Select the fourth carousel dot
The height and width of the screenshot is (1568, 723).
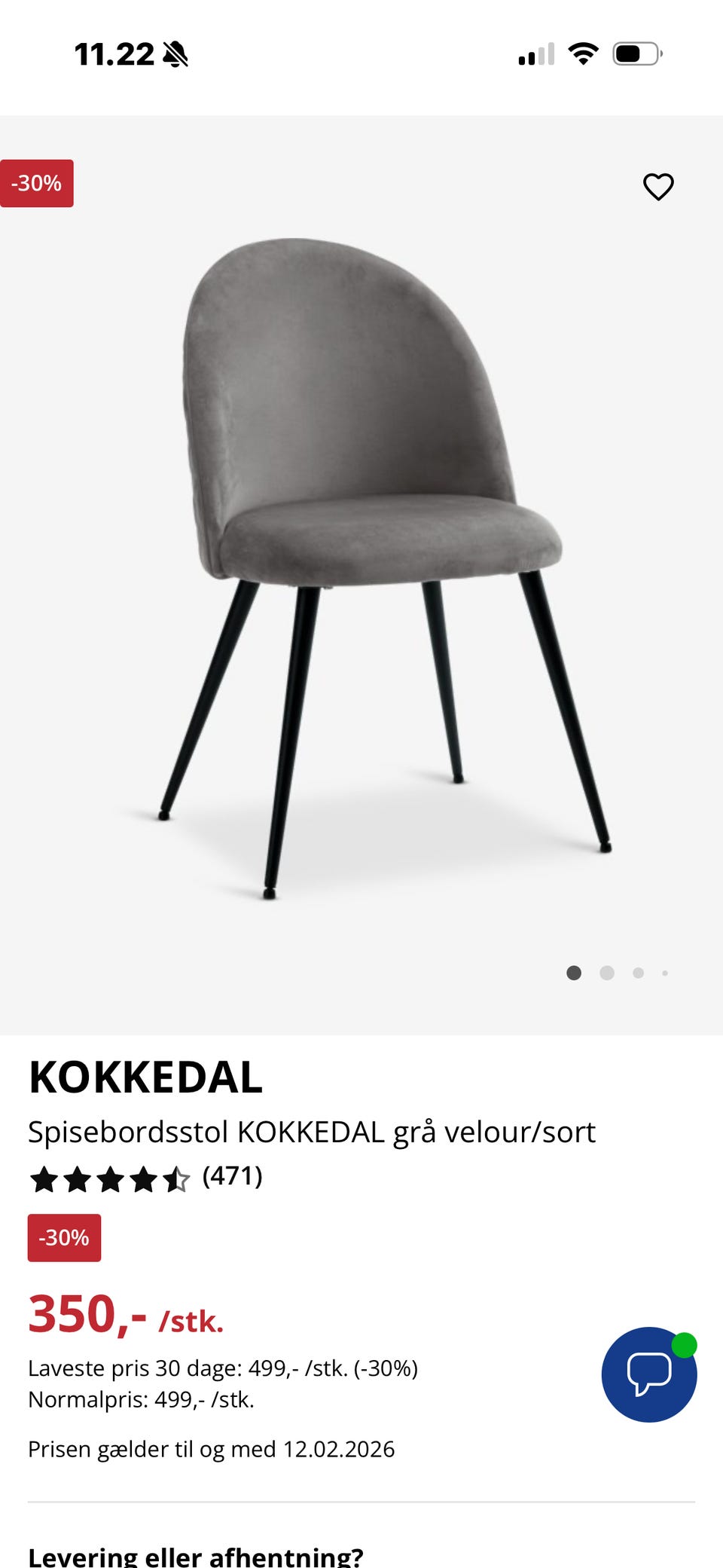666,974
